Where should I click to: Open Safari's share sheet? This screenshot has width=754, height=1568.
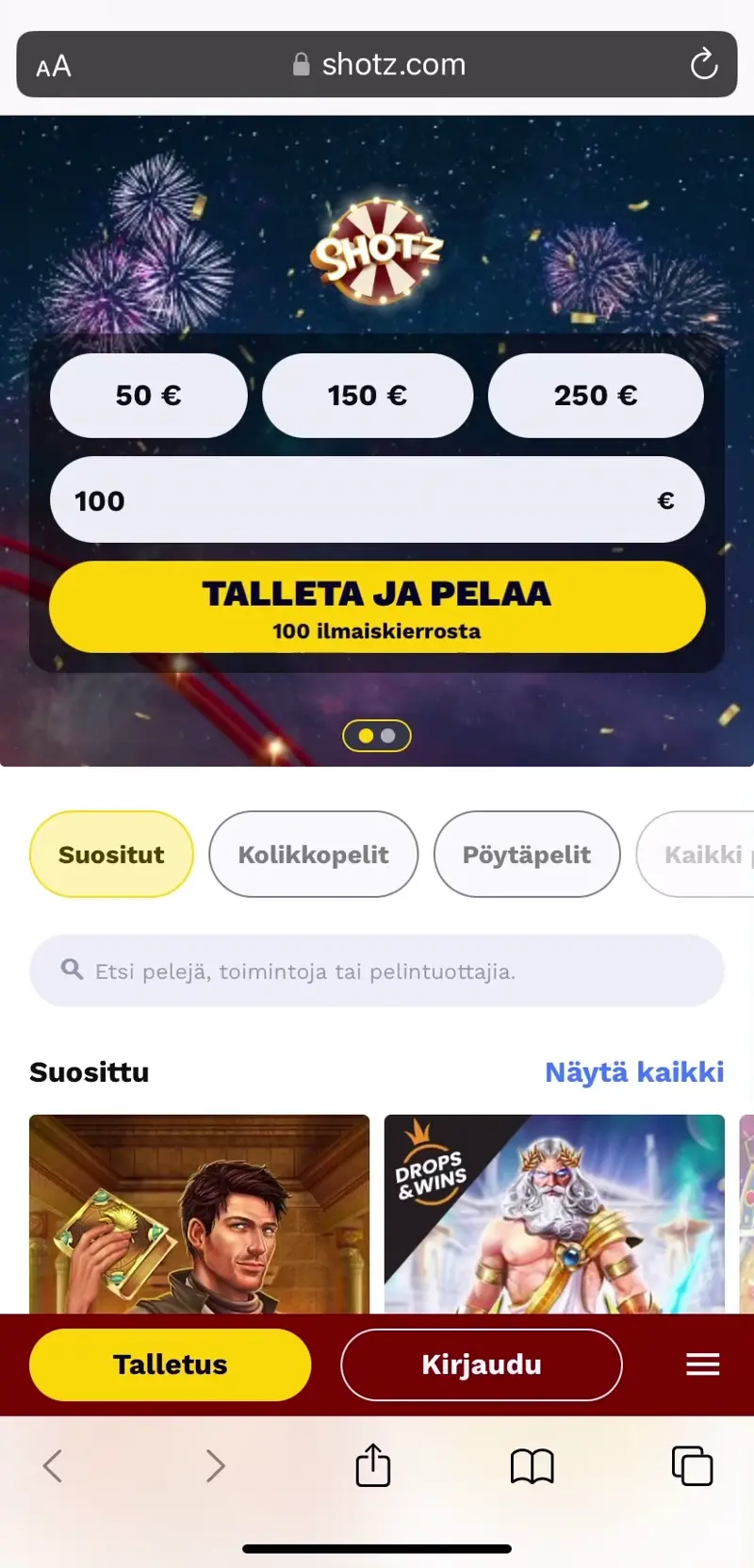pos(373,1465)
